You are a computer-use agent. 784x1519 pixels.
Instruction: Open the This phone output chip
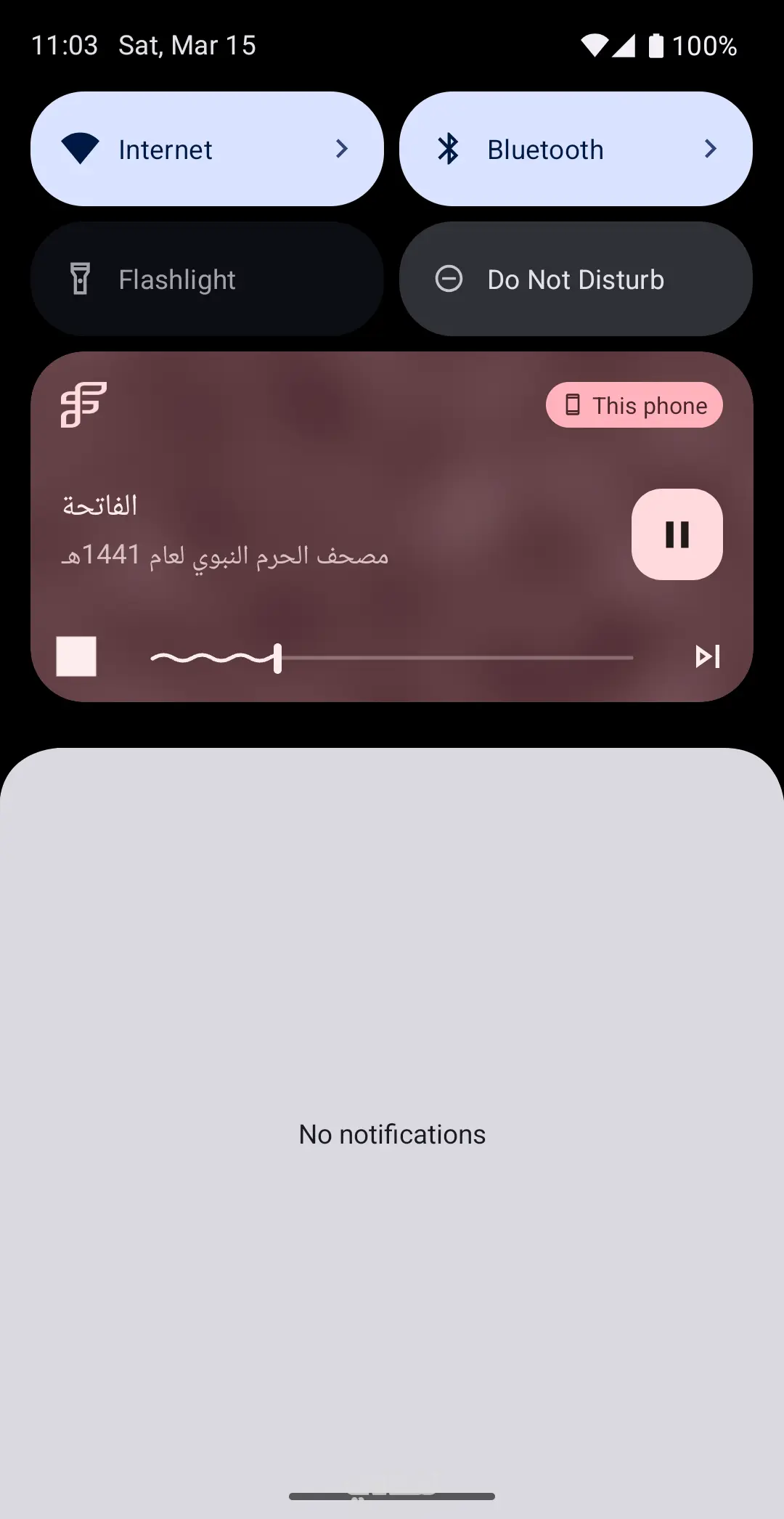pyautogui.click(x=634, y=405)
